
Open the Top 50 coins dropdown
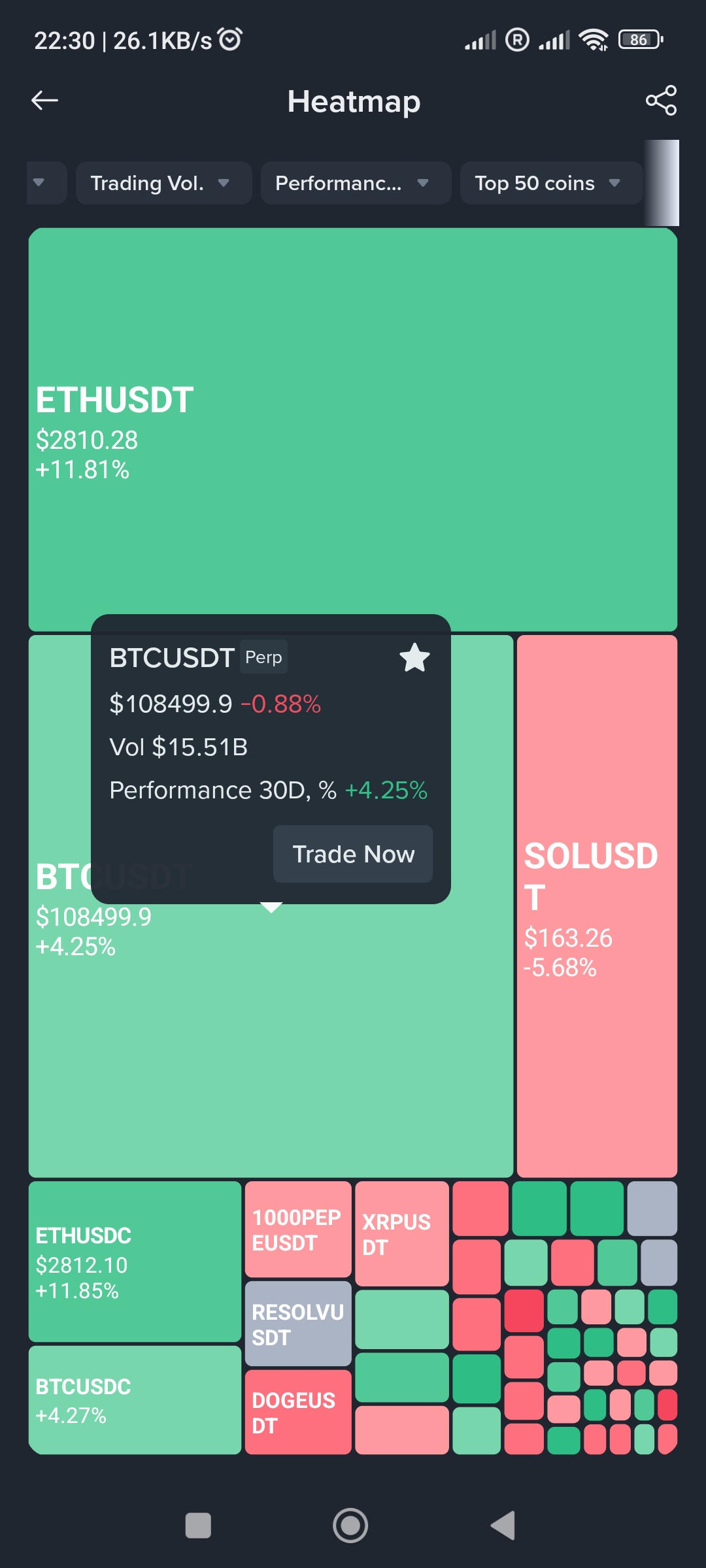(551, 183)
